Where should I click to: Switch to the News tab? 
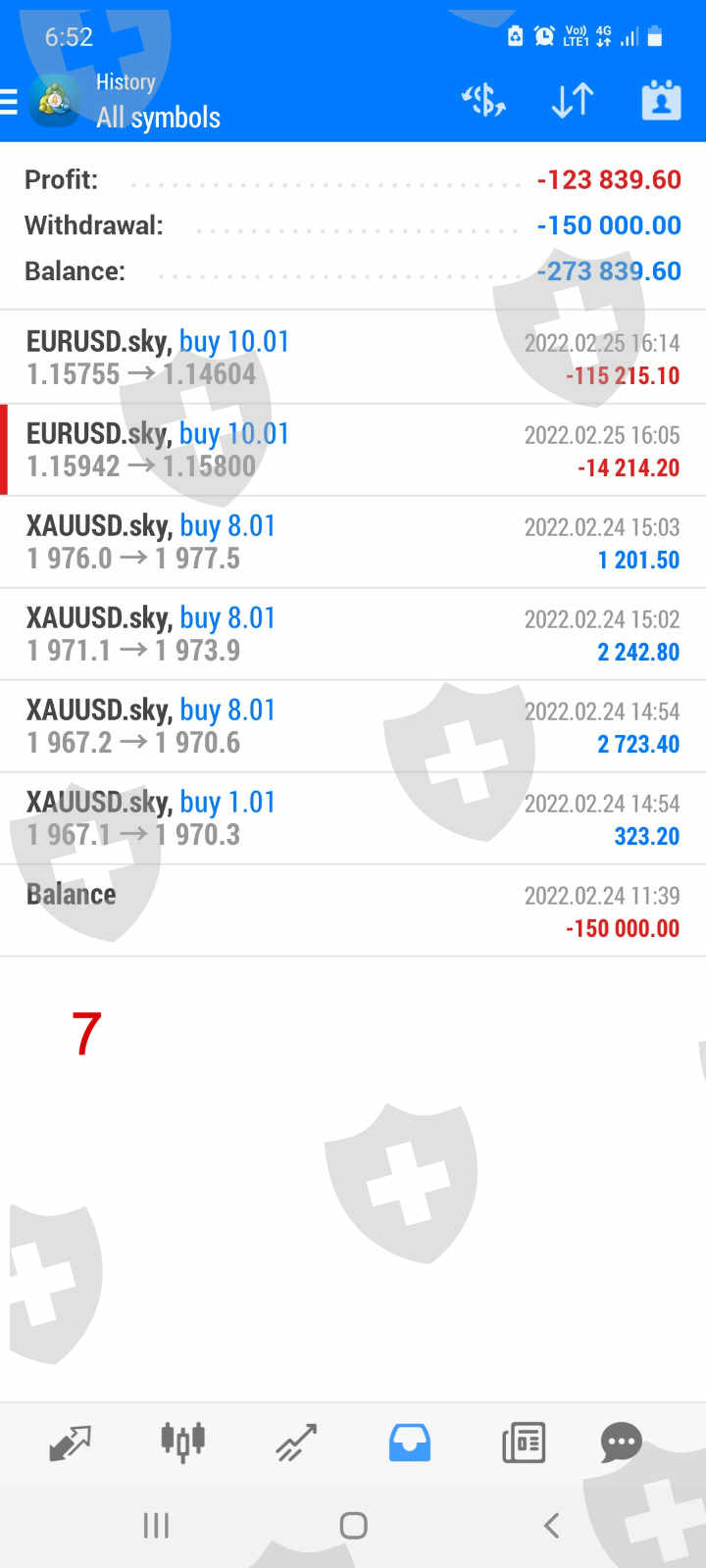point(524,1443)
